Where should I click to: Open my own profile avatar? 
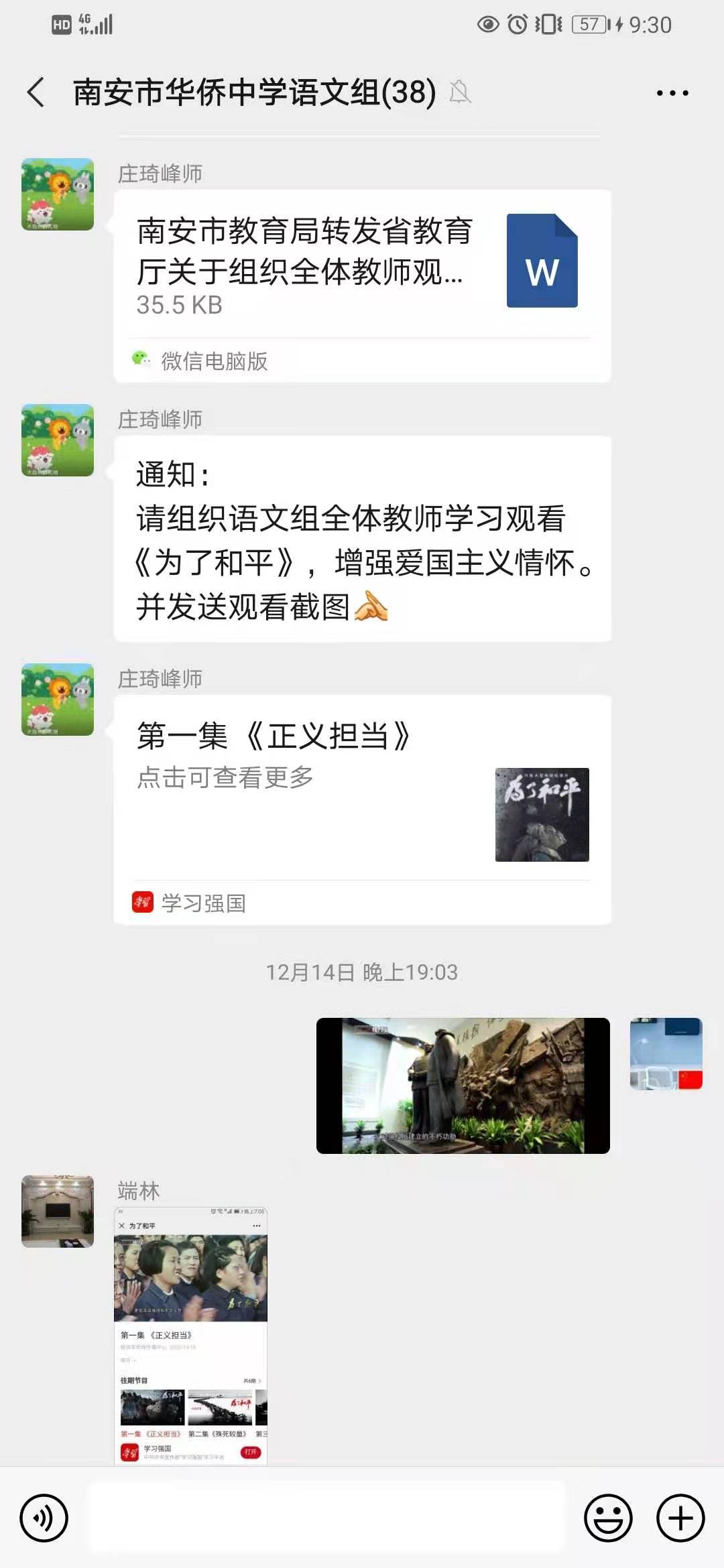tap(666, 1054)
